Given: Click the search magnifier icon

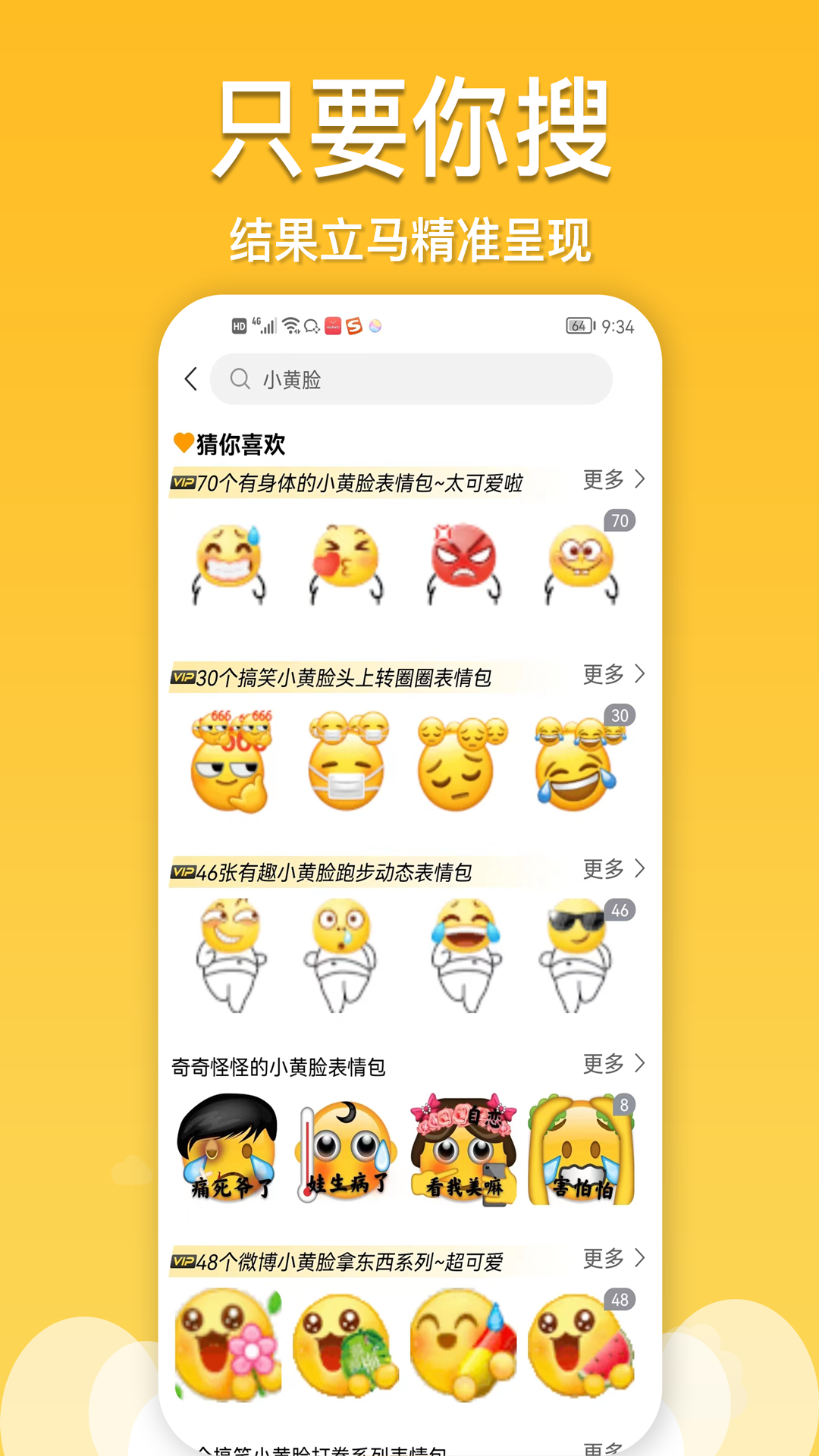Looking at the screenshot, I should tap(240, 379).
